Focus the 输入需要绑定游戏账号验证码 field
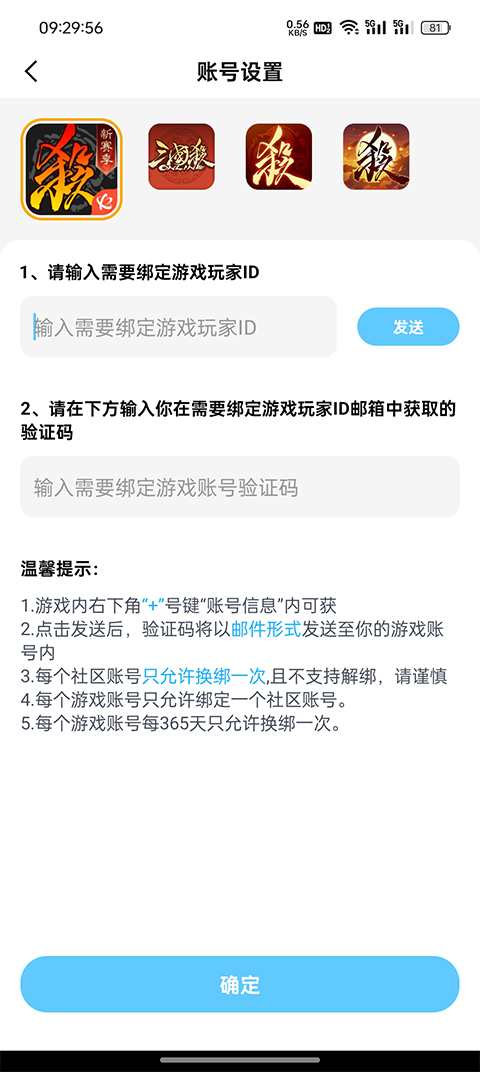Screen dimensions: 480x1072 (240, 487)
